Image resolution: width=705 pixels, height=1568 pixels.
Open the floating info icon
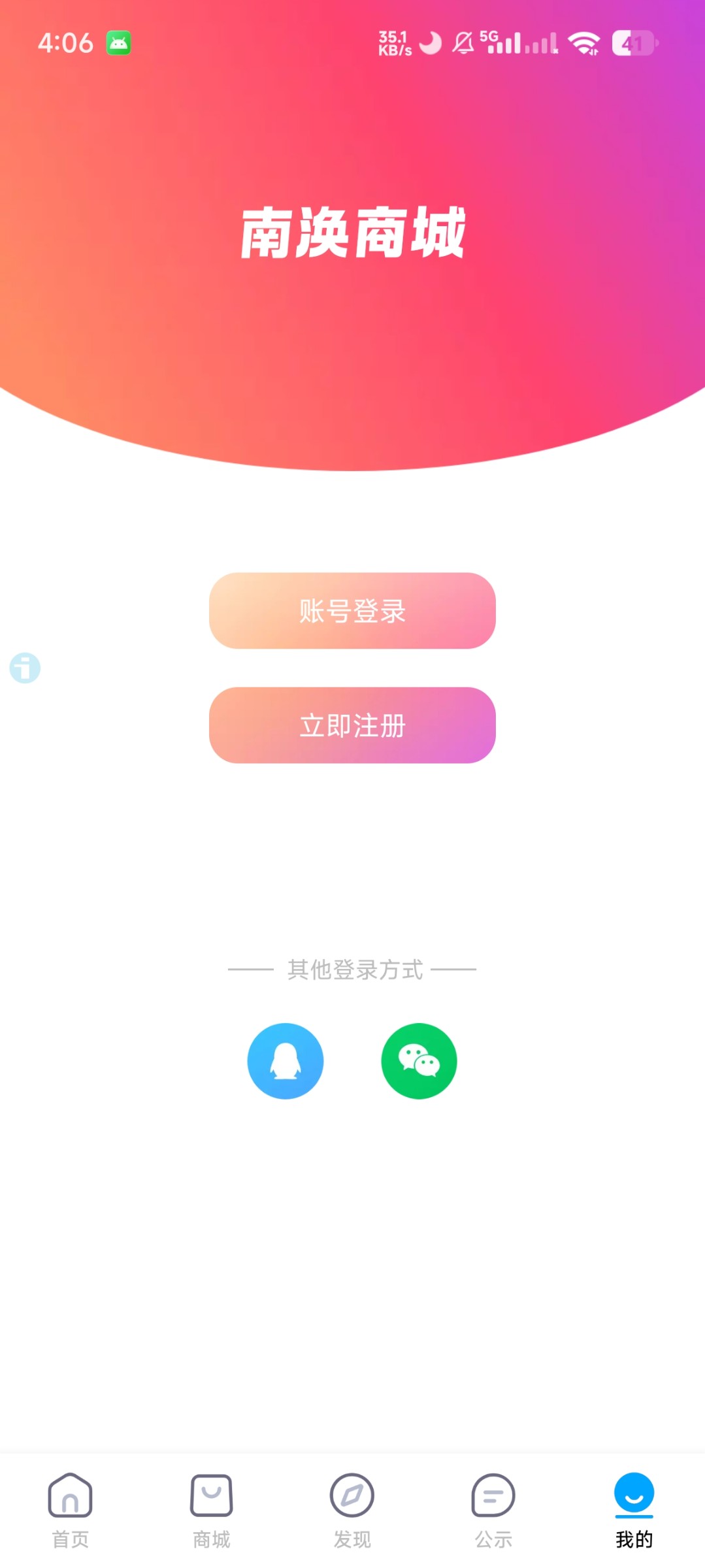[x=25, y=668]
